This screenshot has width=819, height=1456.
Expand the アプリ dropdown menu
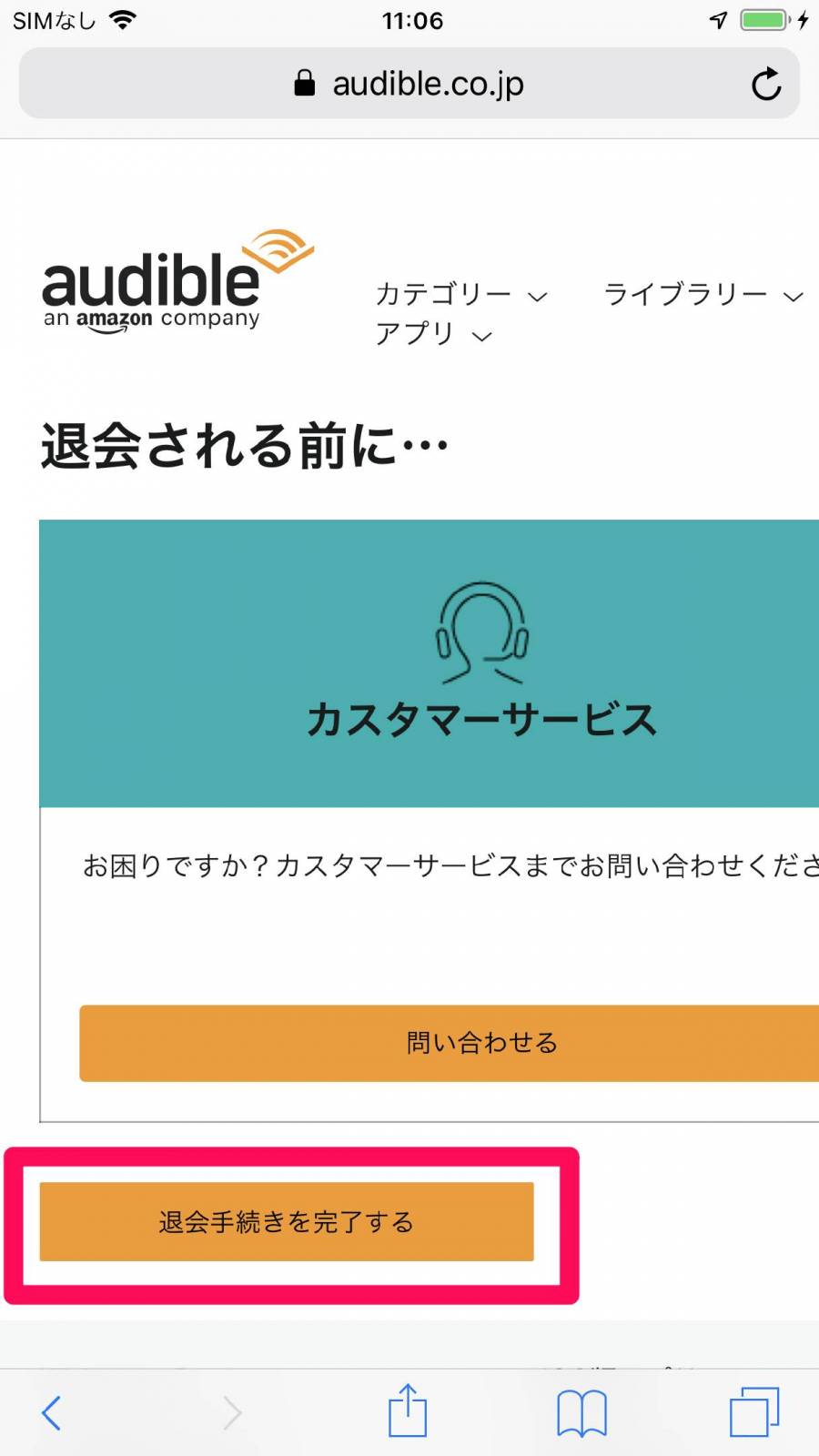coord(433,334)
